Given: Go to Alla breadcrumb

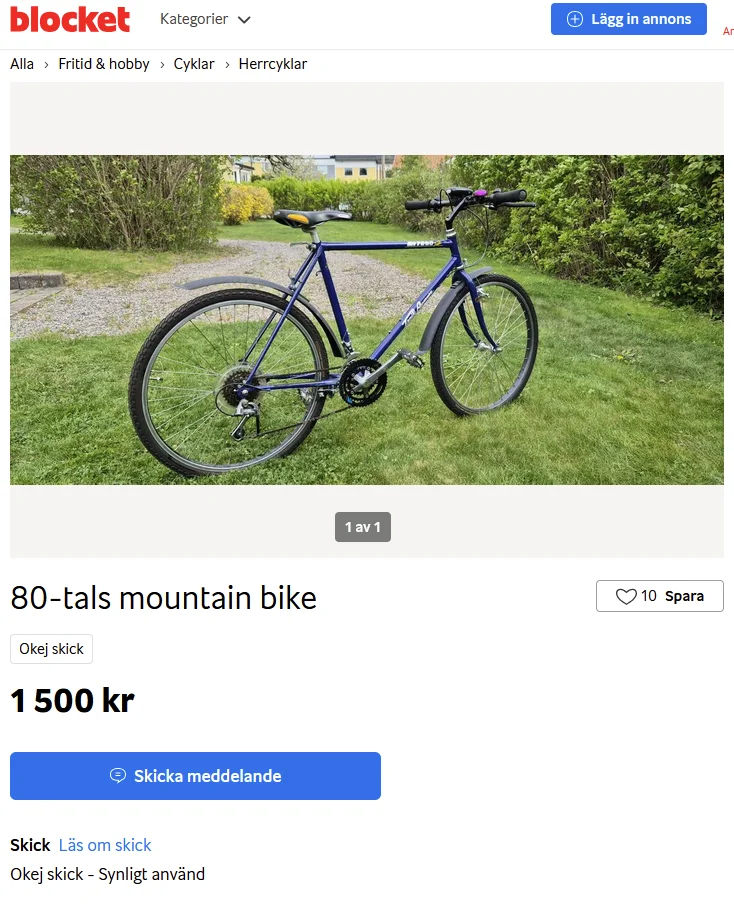Looking at the screenshot, I should [22, 64].
